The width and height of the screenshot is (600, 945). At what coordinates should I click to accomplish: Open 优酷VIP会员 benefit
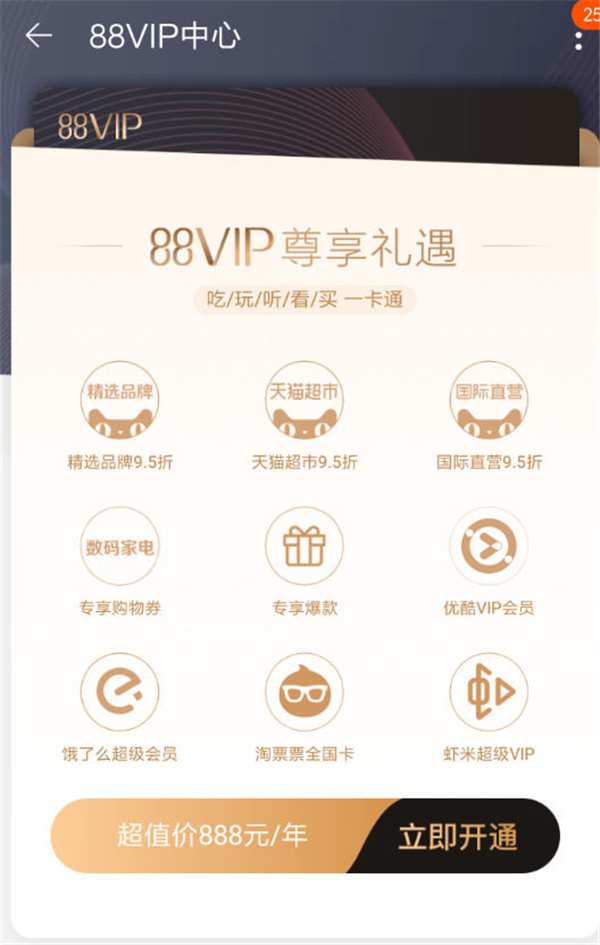488,546
